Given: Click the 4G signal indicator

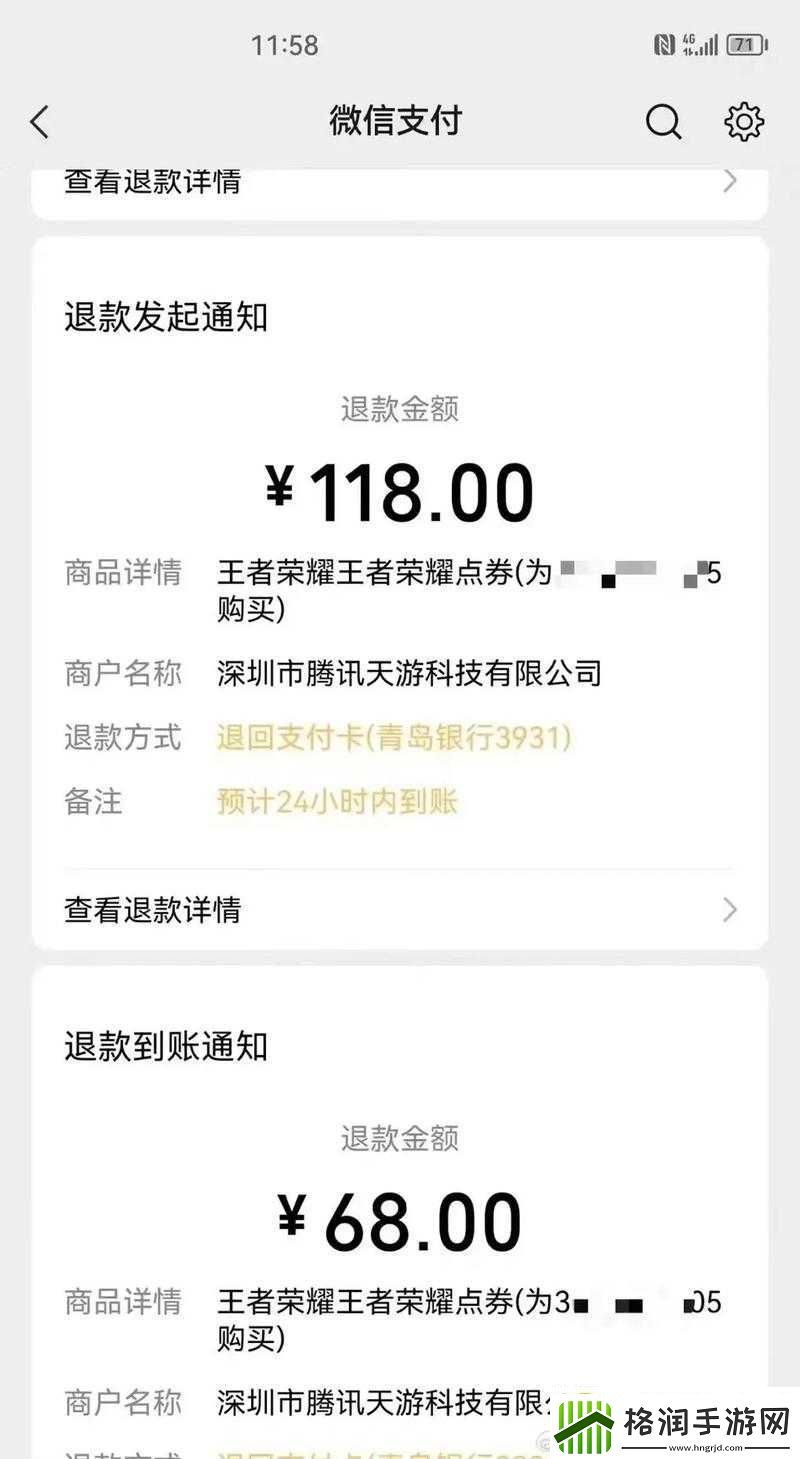Looking at the screenshot, I should pos(688,42).
